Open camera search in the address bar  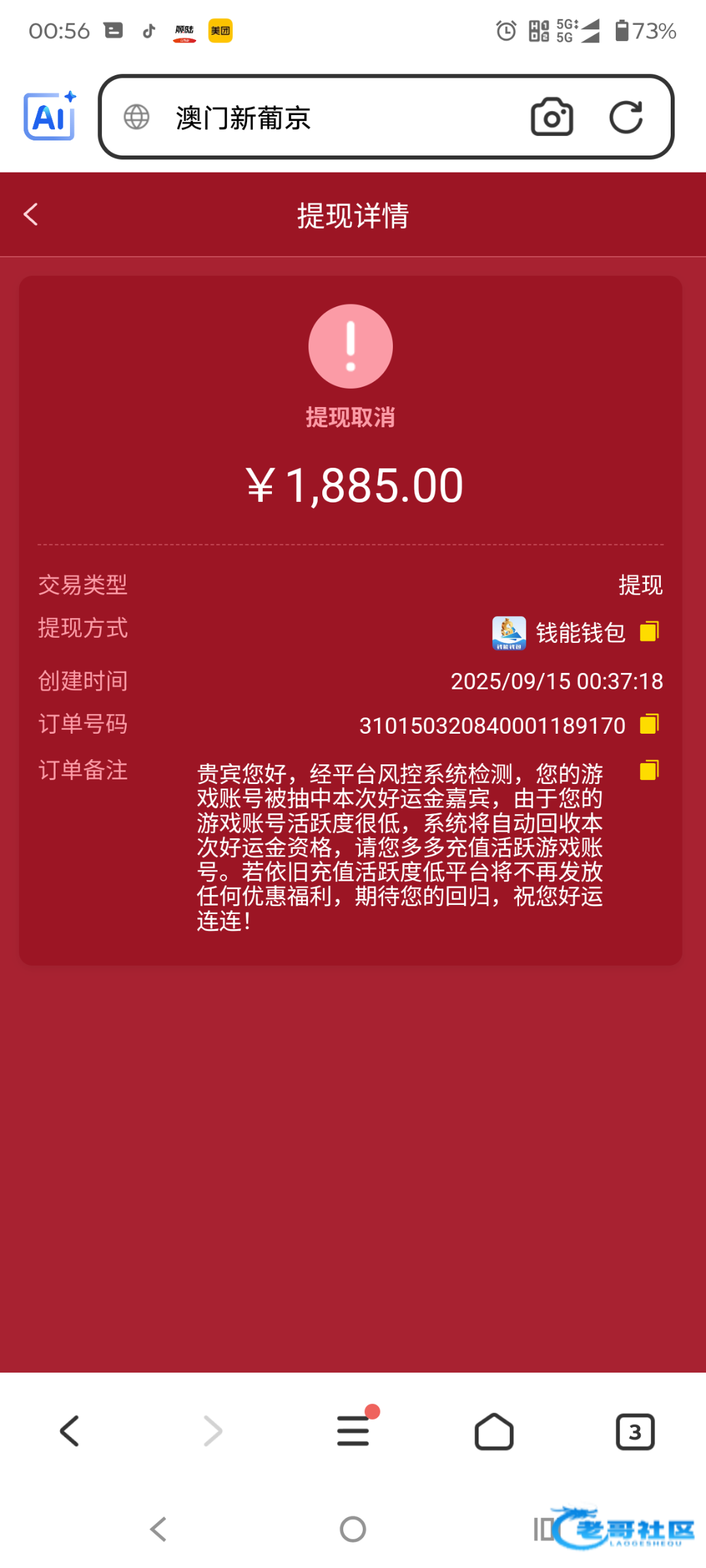552,117
